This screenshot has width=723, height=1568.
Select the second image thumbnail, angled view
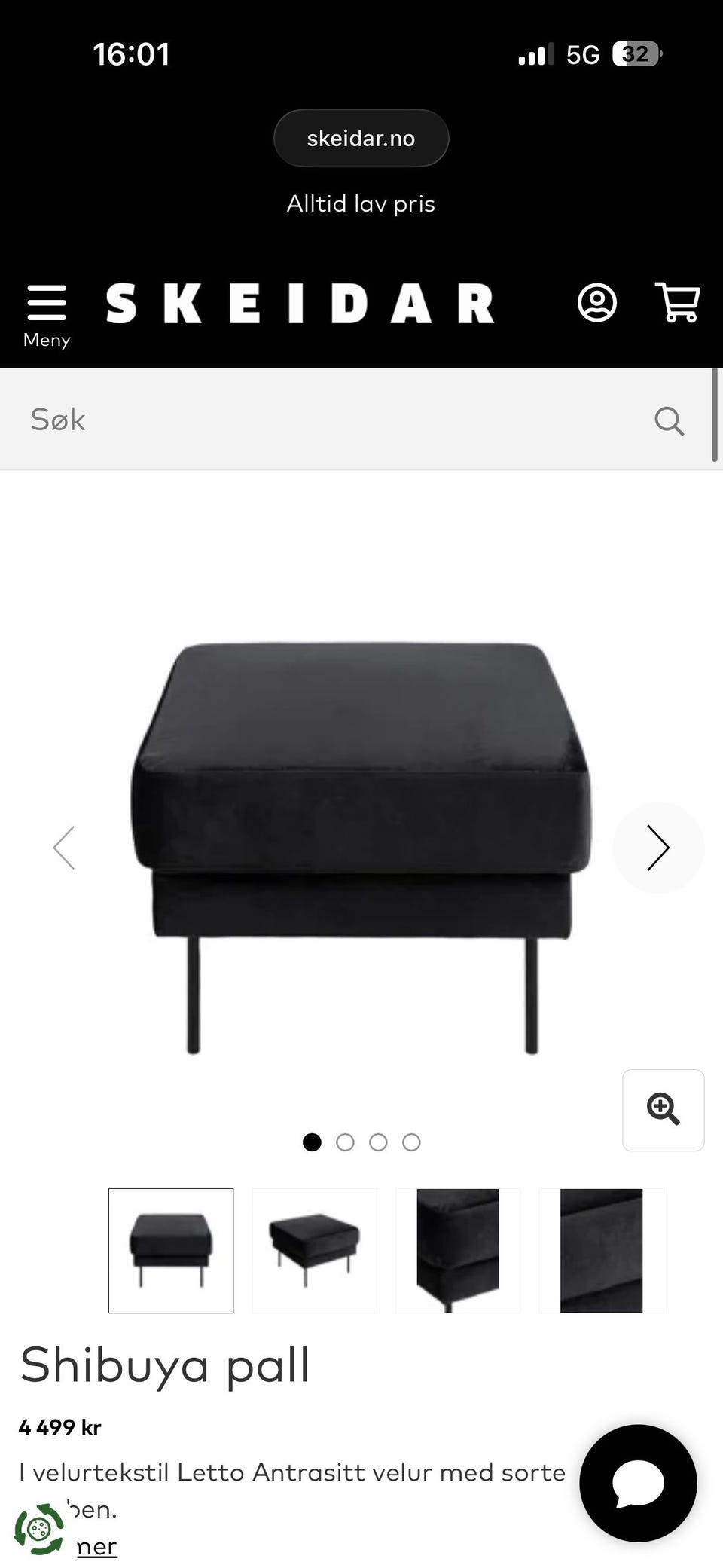point(314,1250)
